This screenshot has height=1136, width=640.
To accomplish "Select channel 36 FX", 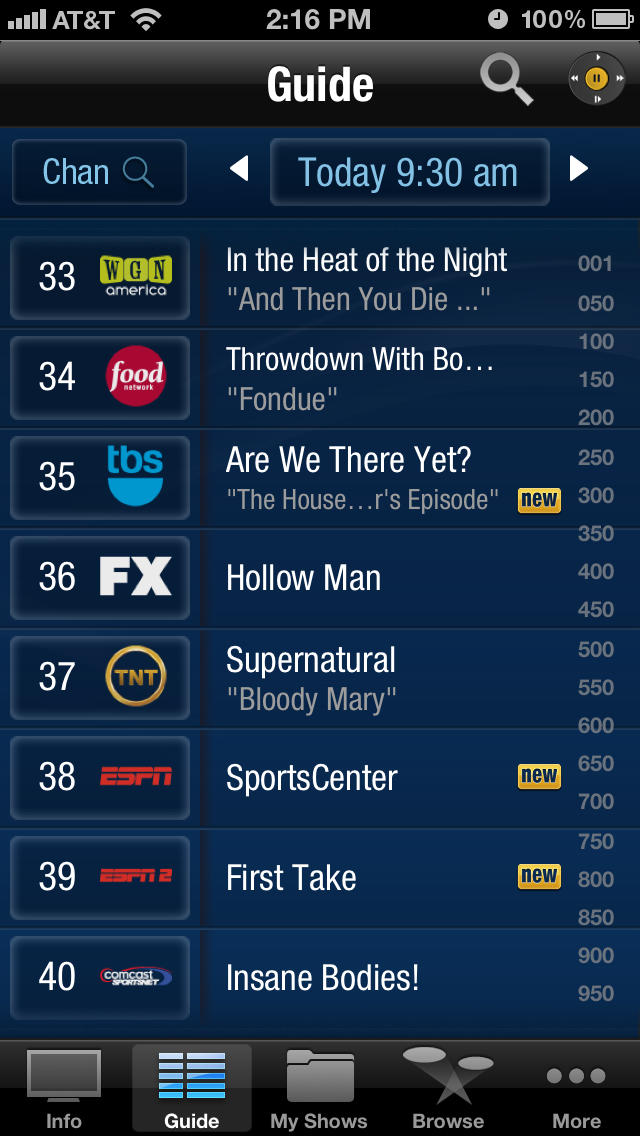I will point(100,577).
